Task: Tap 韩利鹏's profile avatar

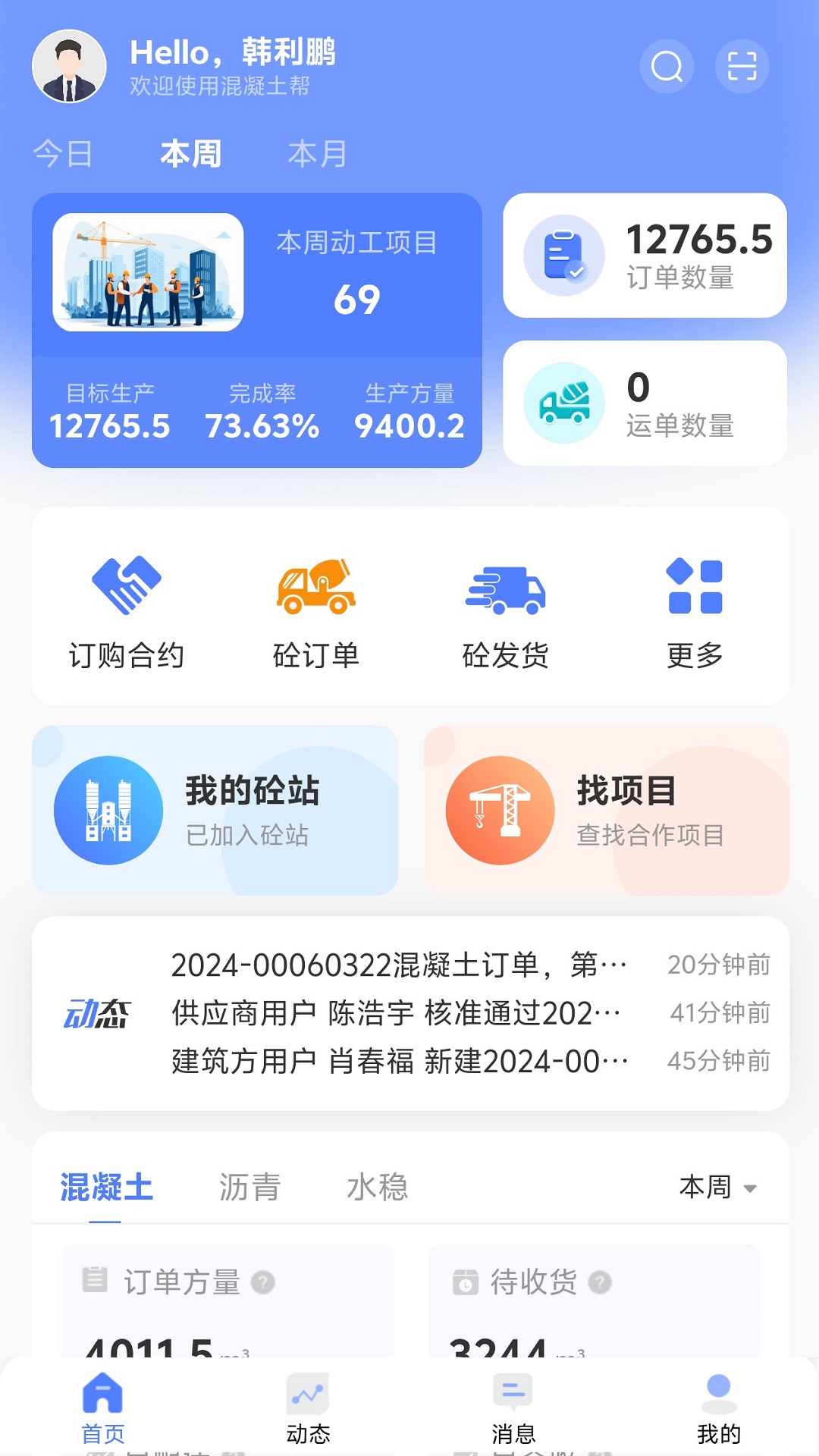Action: pyautogui.click(x=70, y=67)
